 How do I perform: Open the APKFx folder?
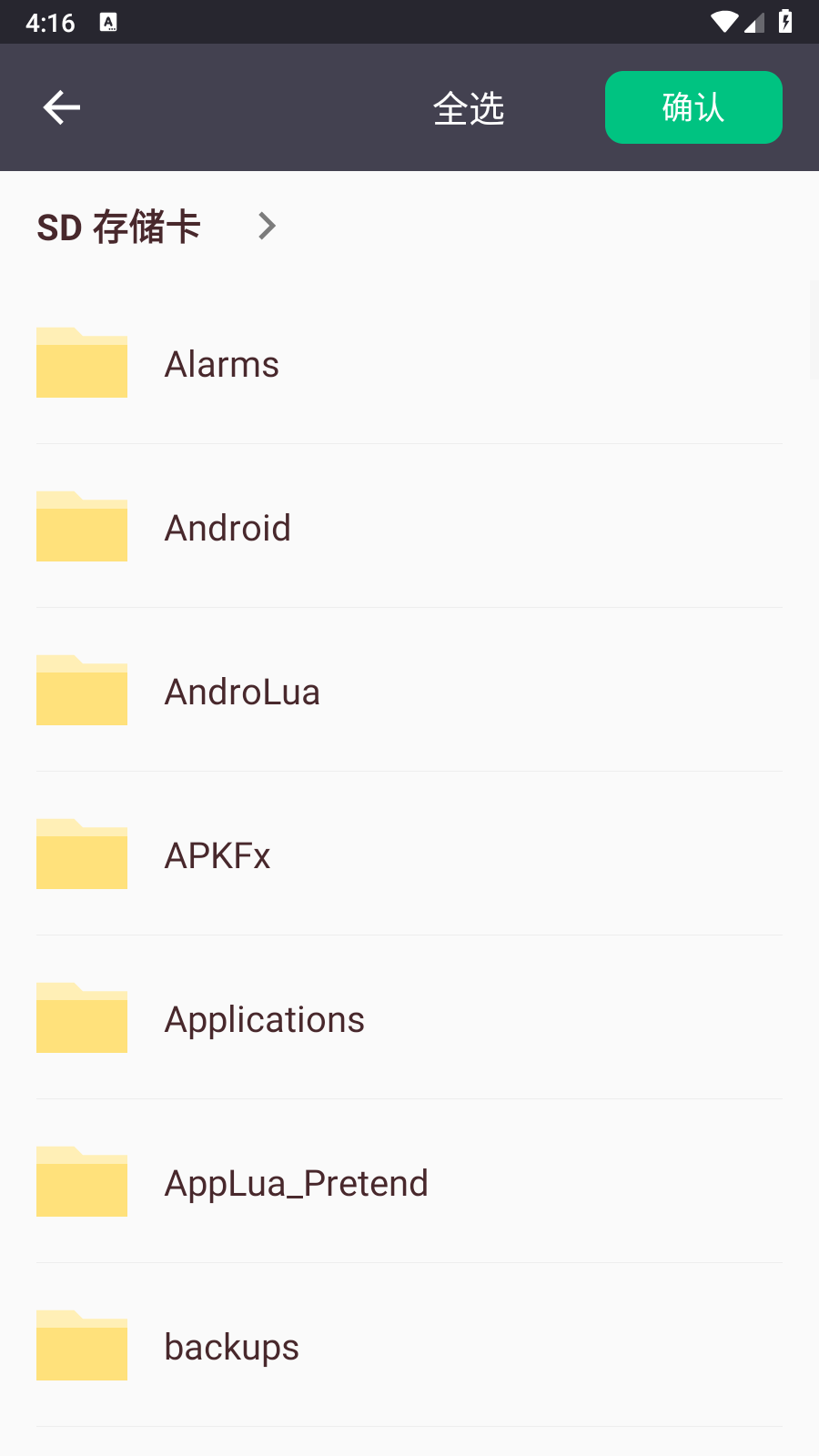click(x=217, y=855)
